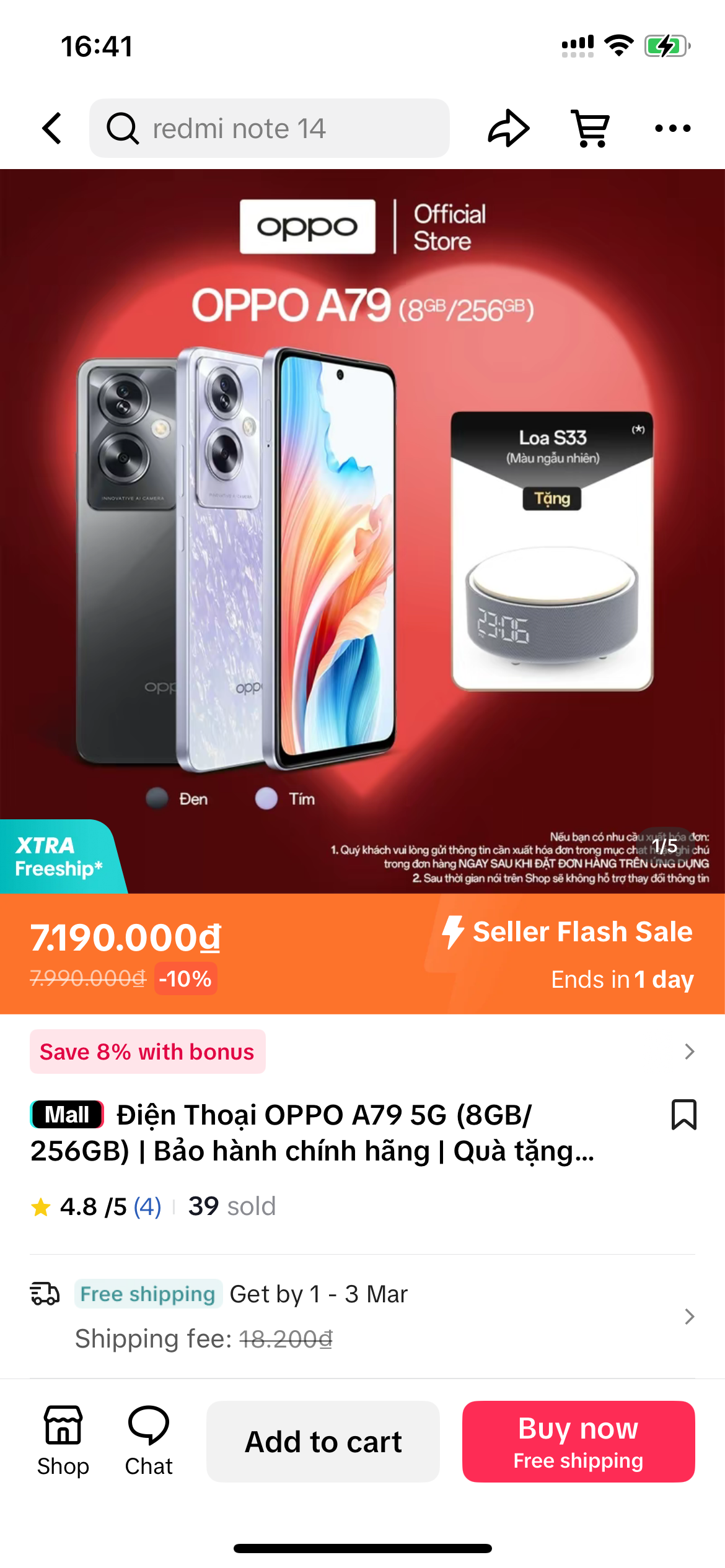Tap the search field showing redmi note 14

(270, 128)
